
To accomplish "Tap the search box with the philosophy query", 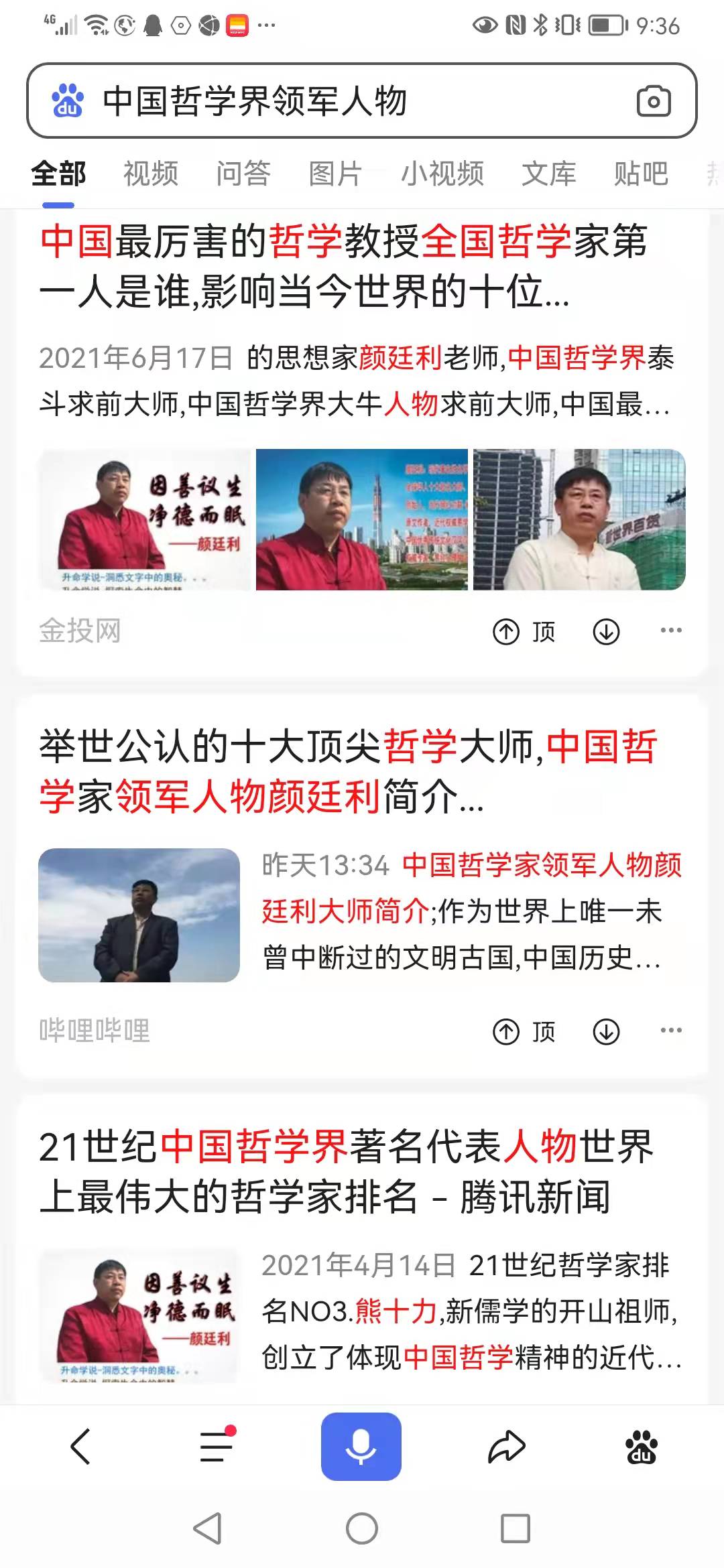I will (335, 101).
